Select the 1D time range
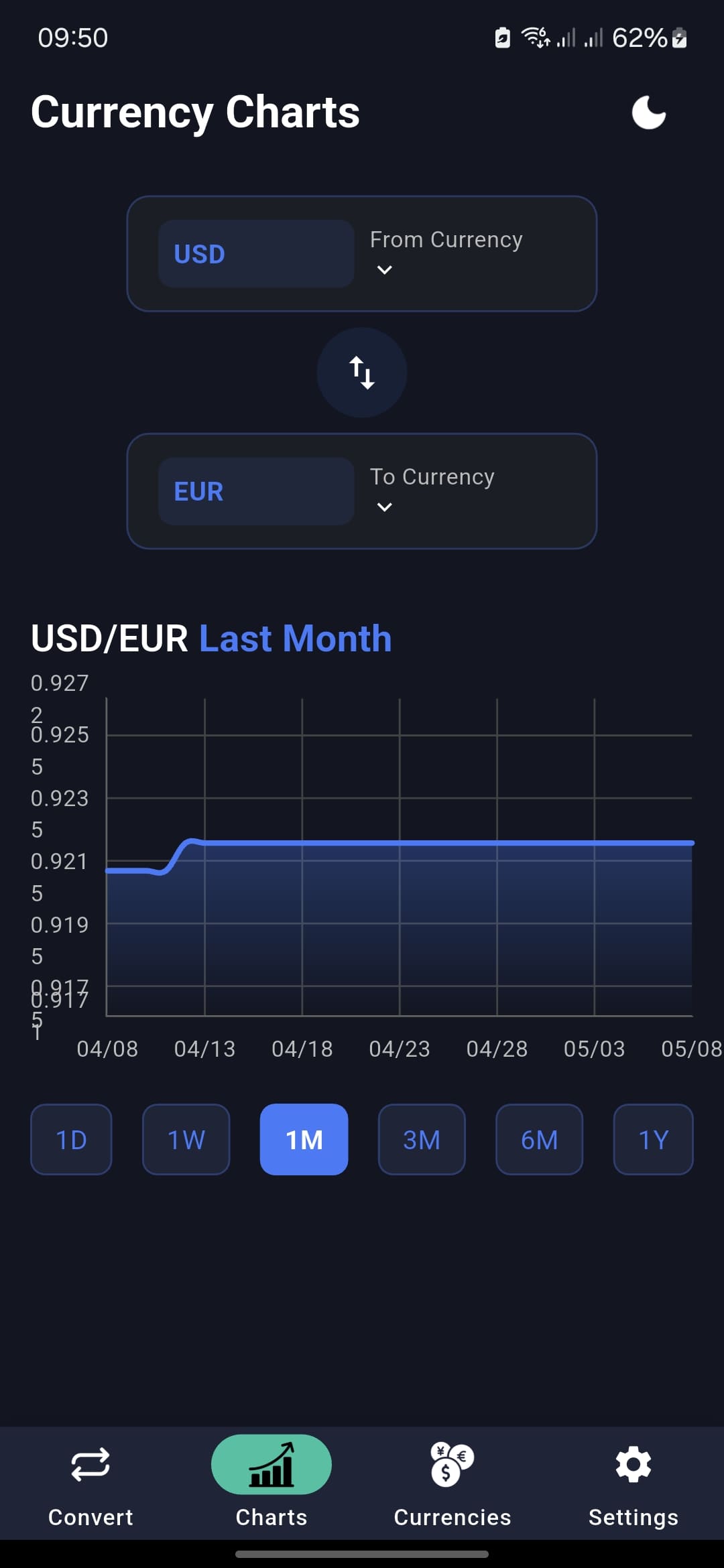The width and height of the screenshot is (724, 1568). [71, 1138]
